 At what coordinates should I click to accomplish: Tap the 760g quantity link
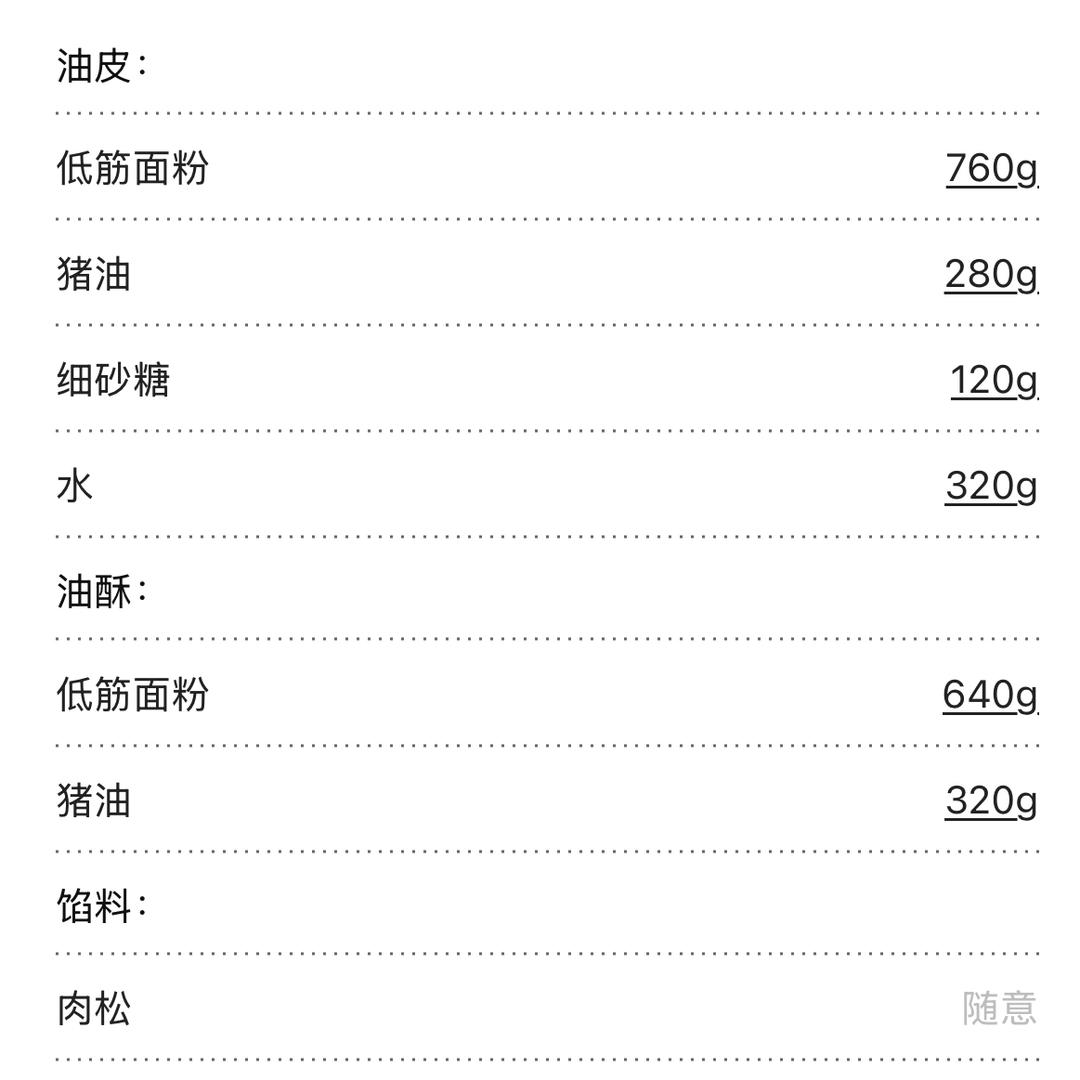991,168
